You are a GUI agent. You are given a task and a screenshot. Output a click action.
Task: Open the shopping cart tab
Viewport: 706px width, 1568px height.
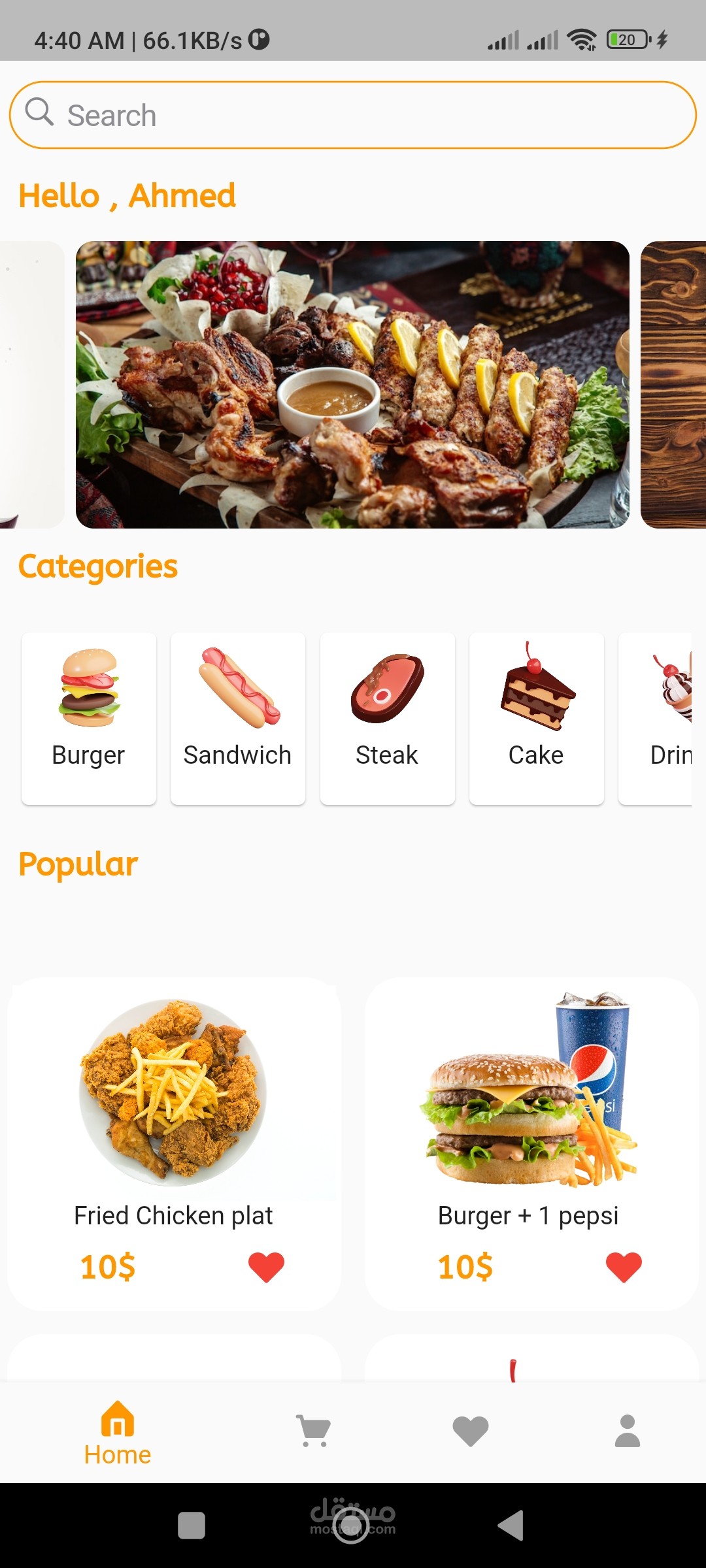pyautogui.click(x=314, y=1431)
